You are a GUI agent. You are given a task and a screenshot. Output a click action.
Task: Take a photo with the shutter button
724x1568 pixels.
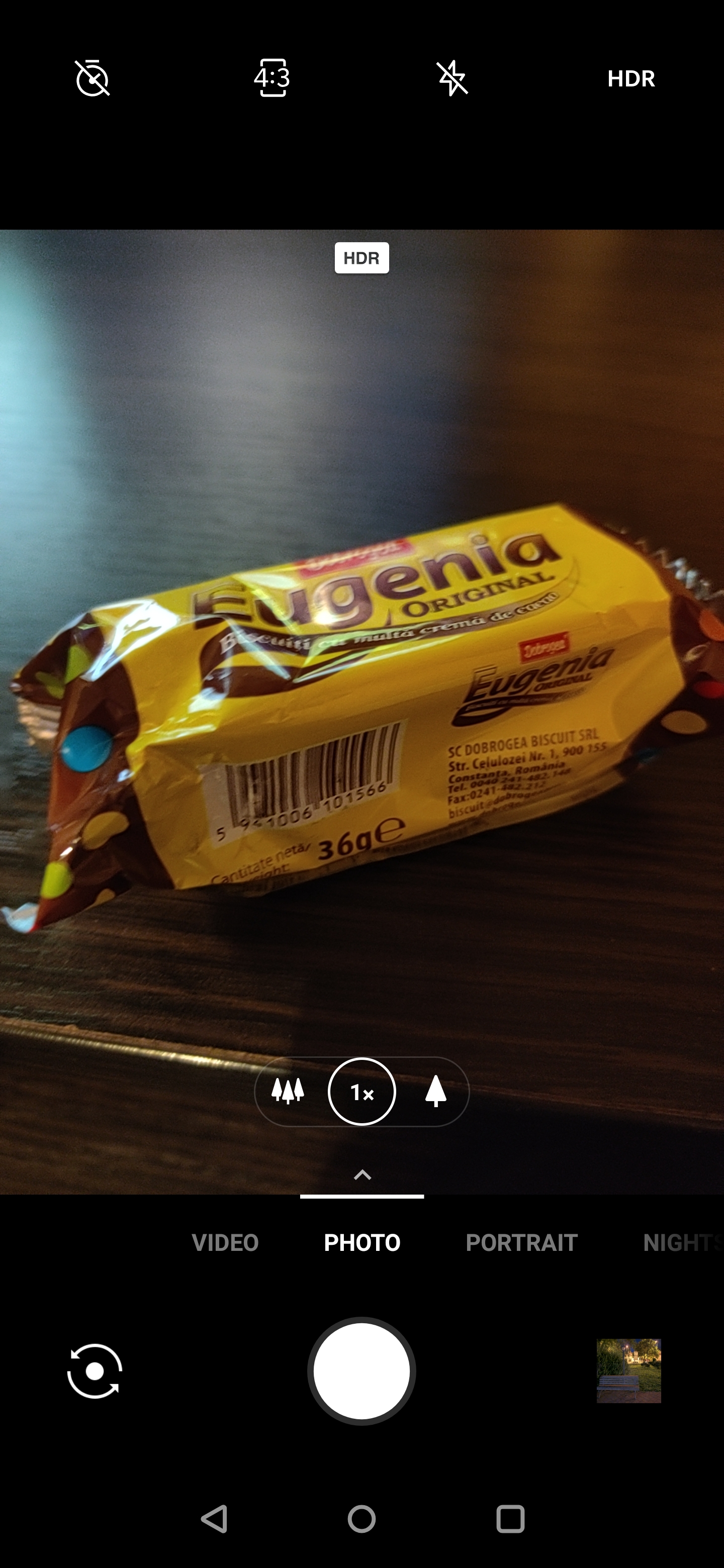(x=361, y=1371)
